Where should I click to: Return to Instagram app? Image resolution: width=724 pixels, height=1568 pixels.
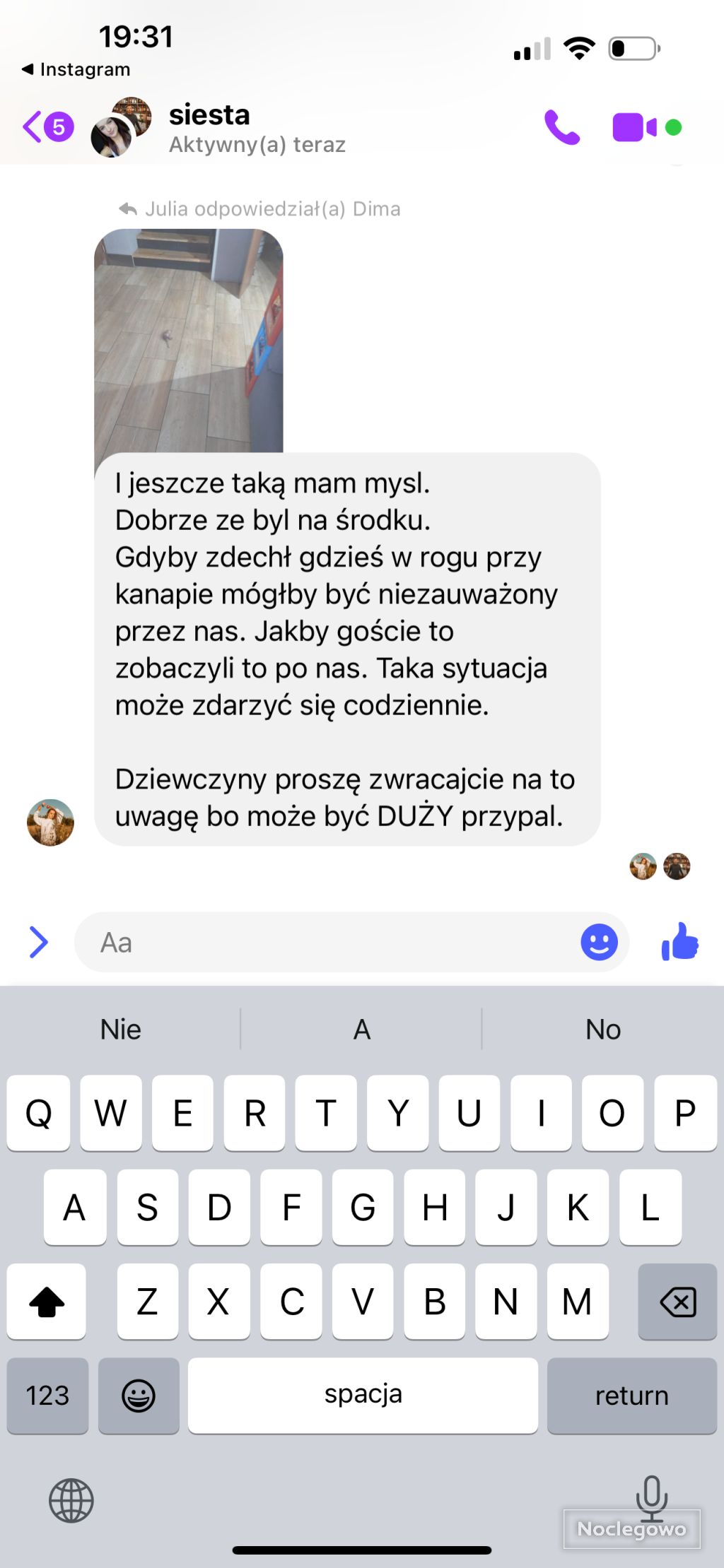[x=76, y=69]
